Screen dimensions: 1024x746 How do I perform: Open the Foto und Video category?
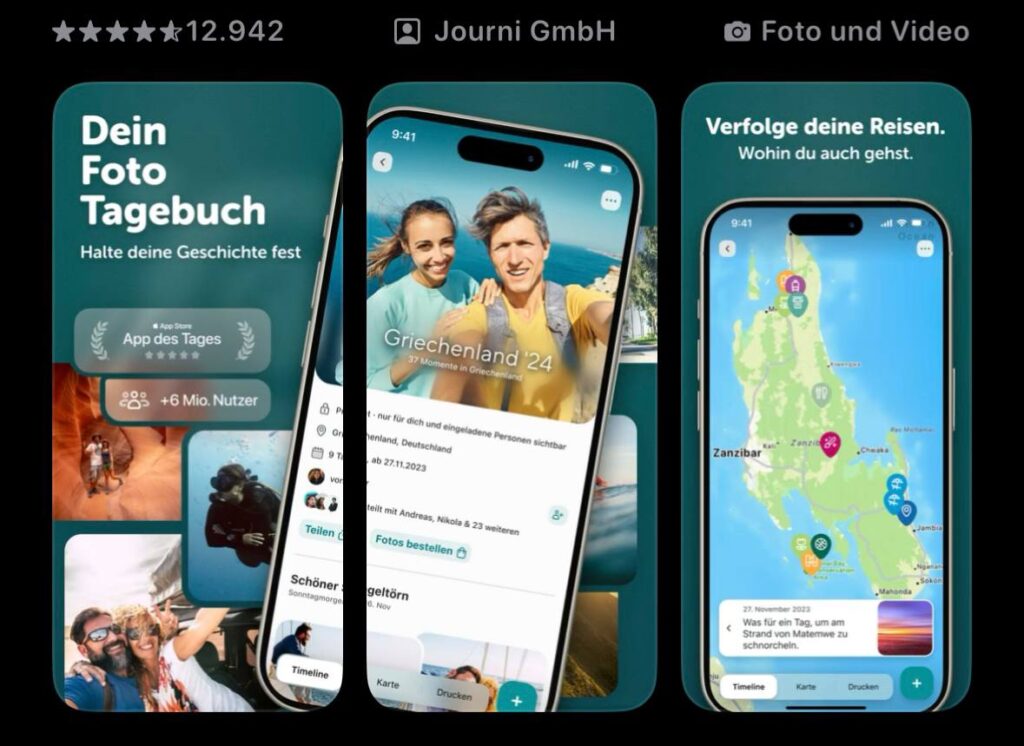click(846, 32)
